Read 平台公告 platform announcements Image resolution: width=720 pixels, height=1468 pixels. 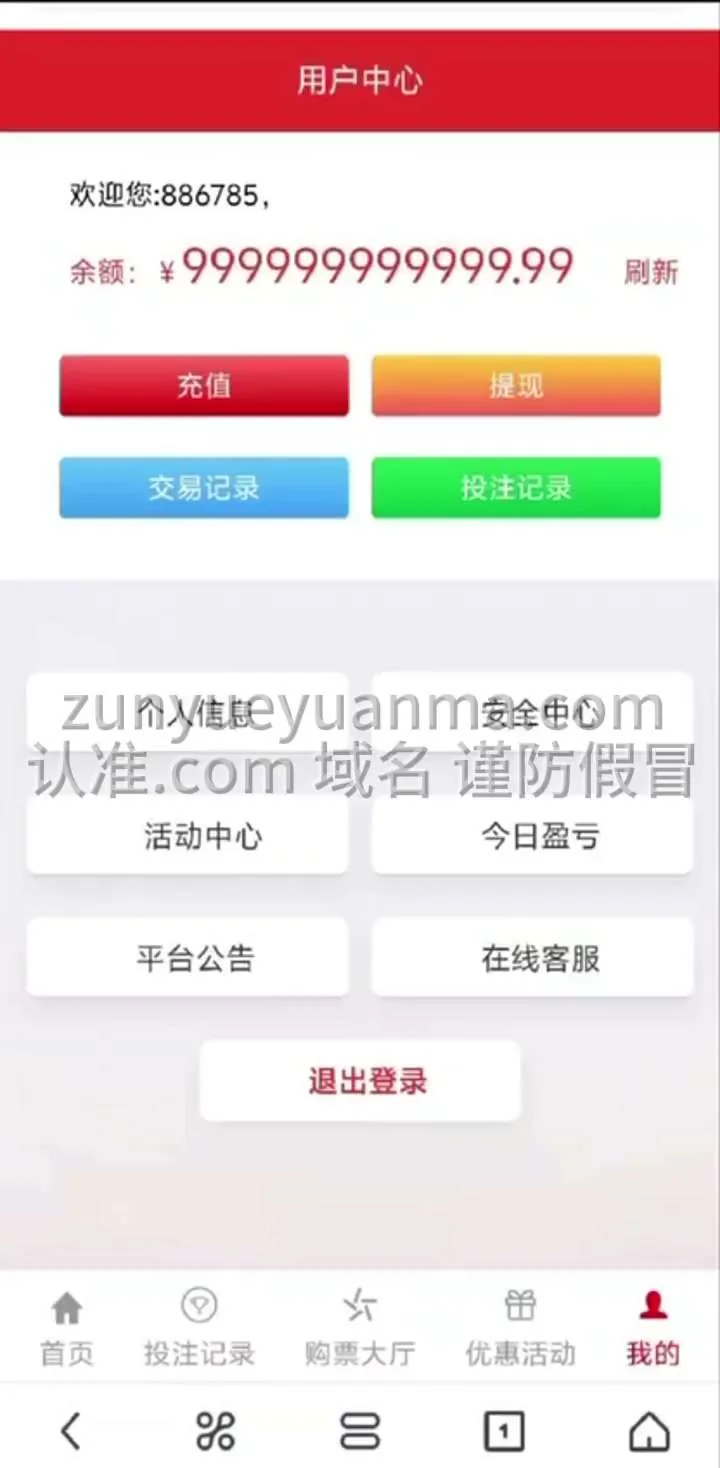188,958
